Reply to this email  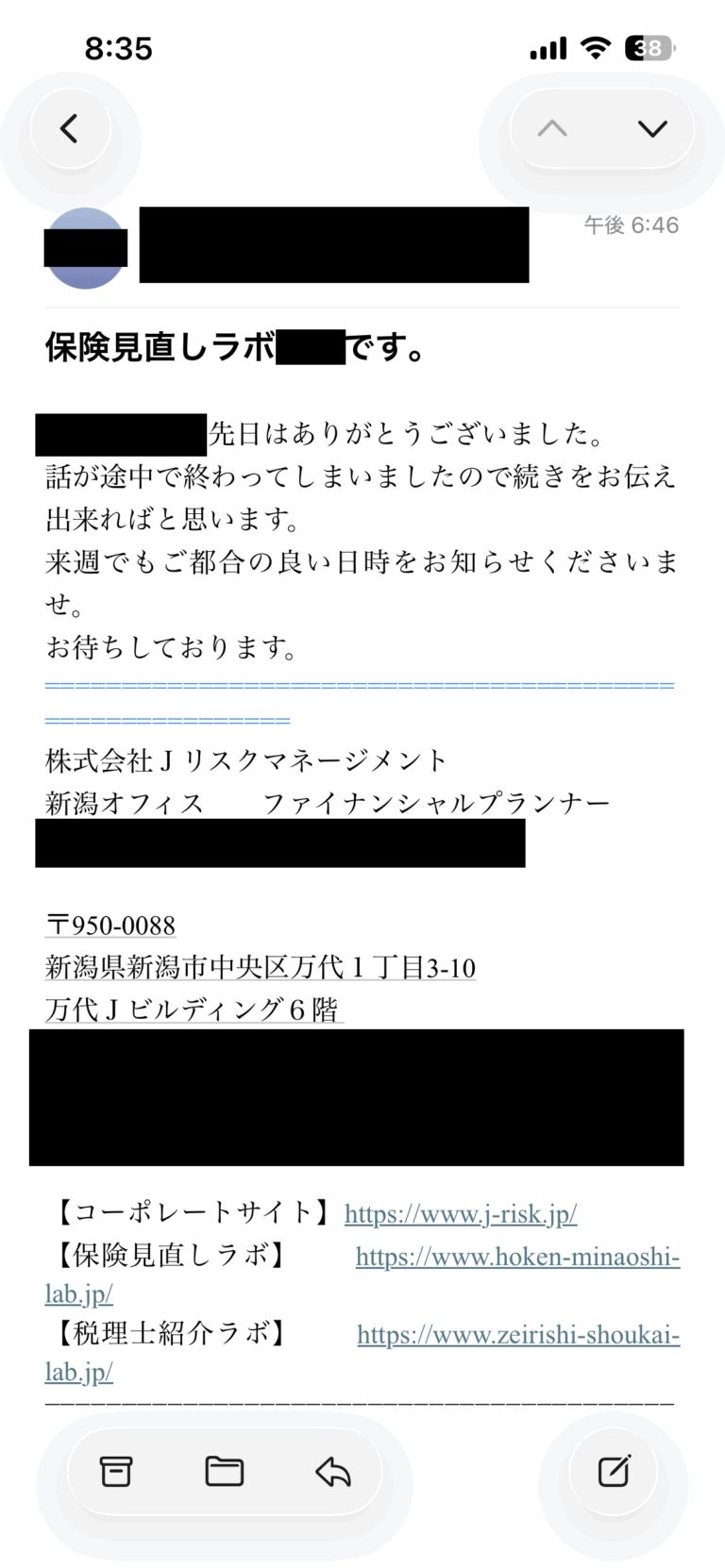(333, 1471)
